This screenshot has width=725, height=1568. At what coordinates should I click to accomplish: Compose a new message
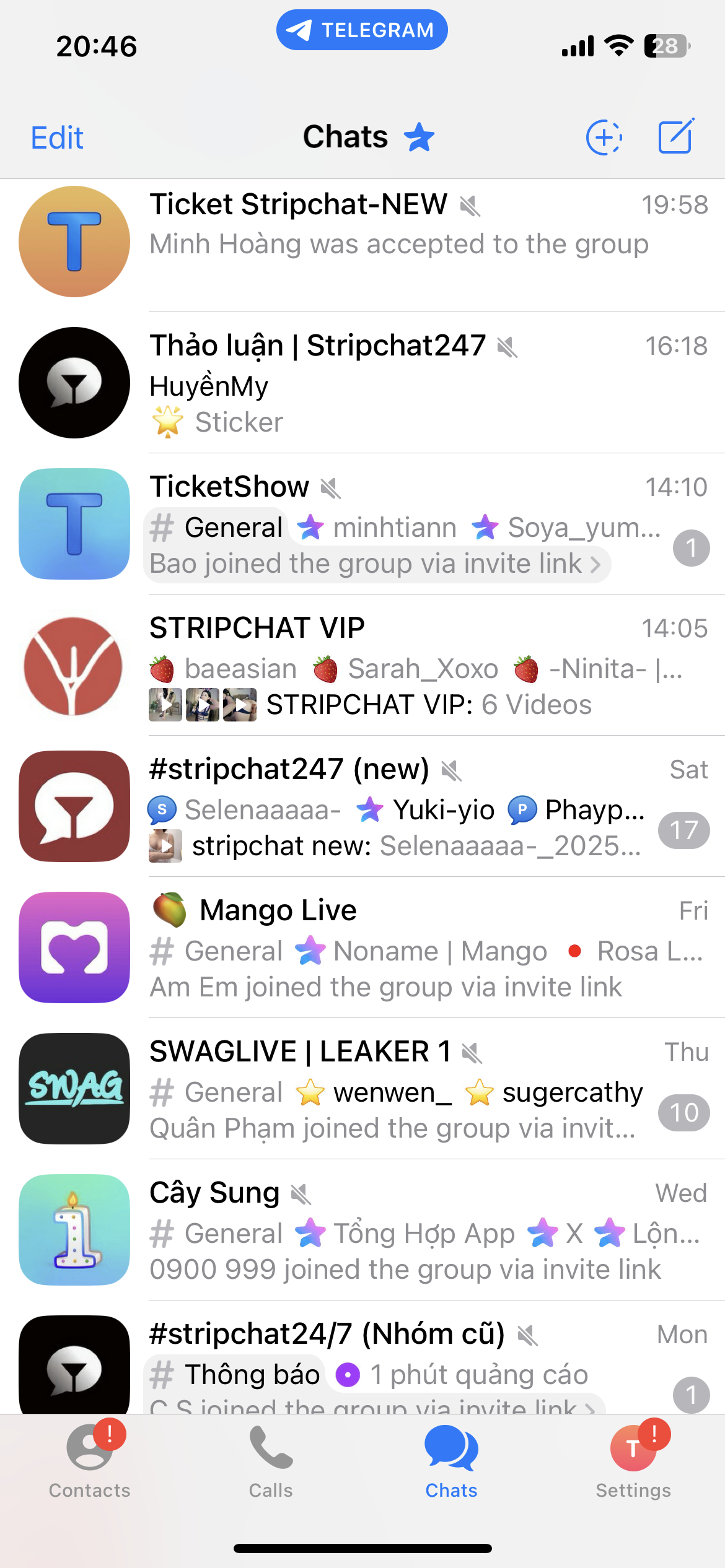click(676, 136)
